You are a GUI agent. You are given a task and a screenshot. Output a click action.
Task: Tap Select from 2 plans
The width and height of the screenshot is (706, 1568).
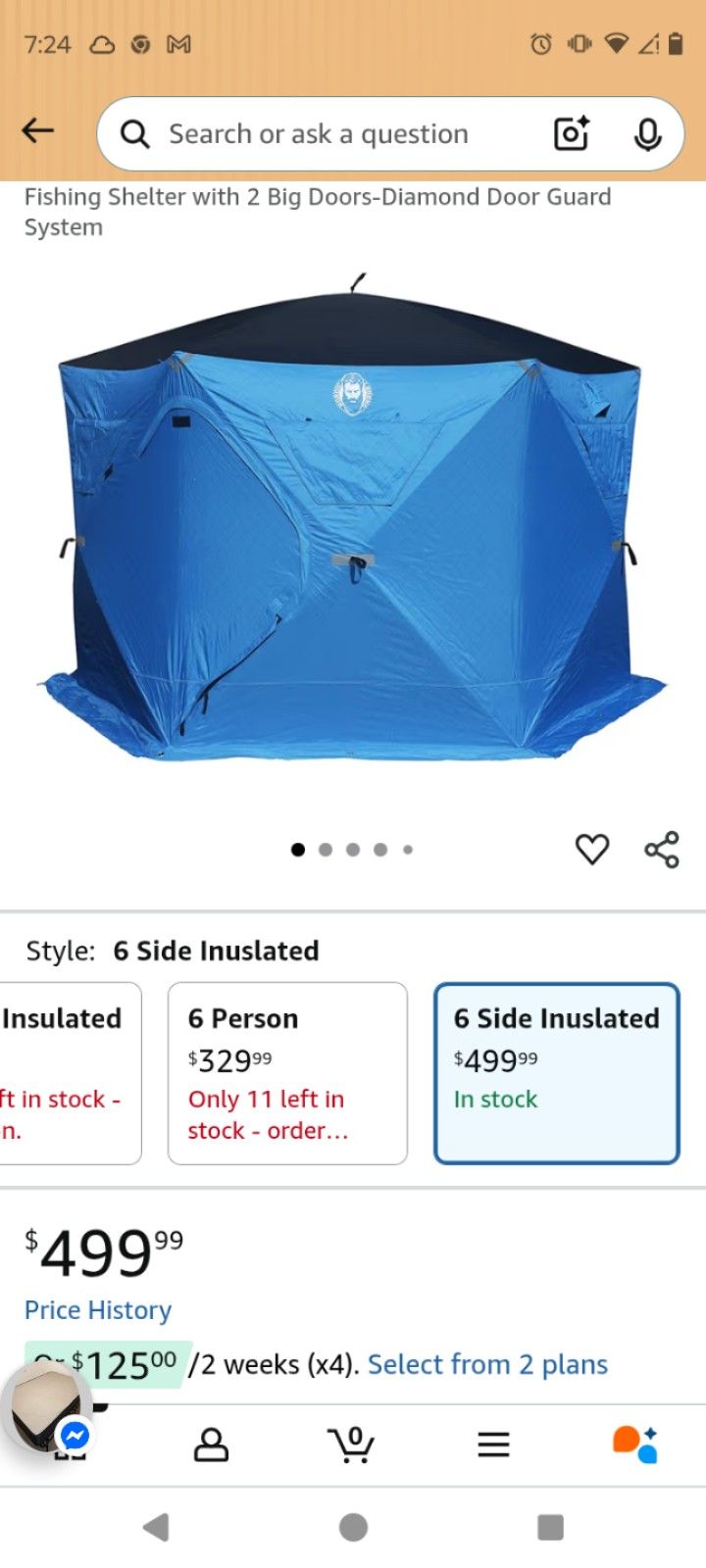point(486,1363)
